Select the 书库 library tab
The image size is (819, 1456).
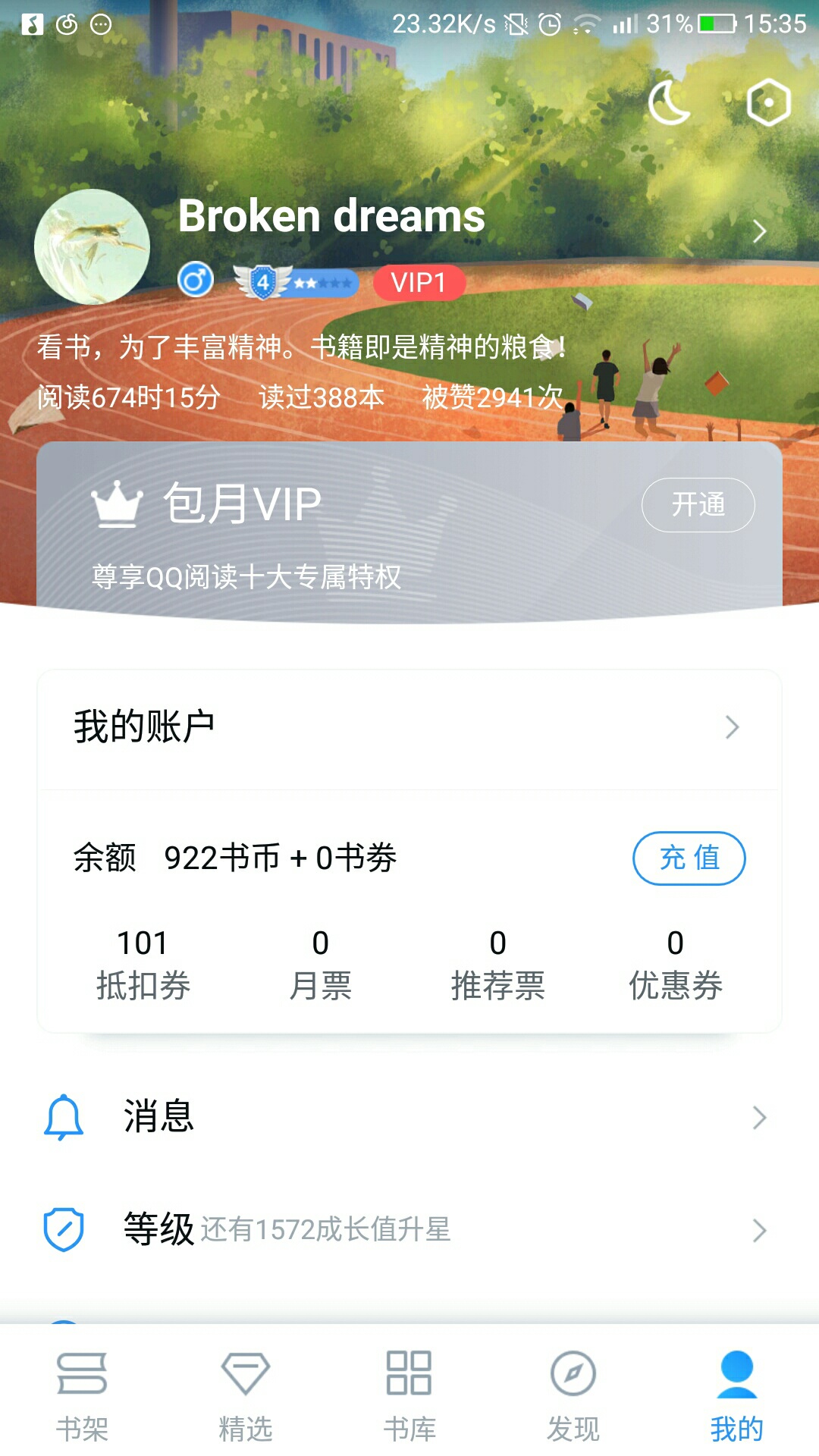pos(409,1395)
